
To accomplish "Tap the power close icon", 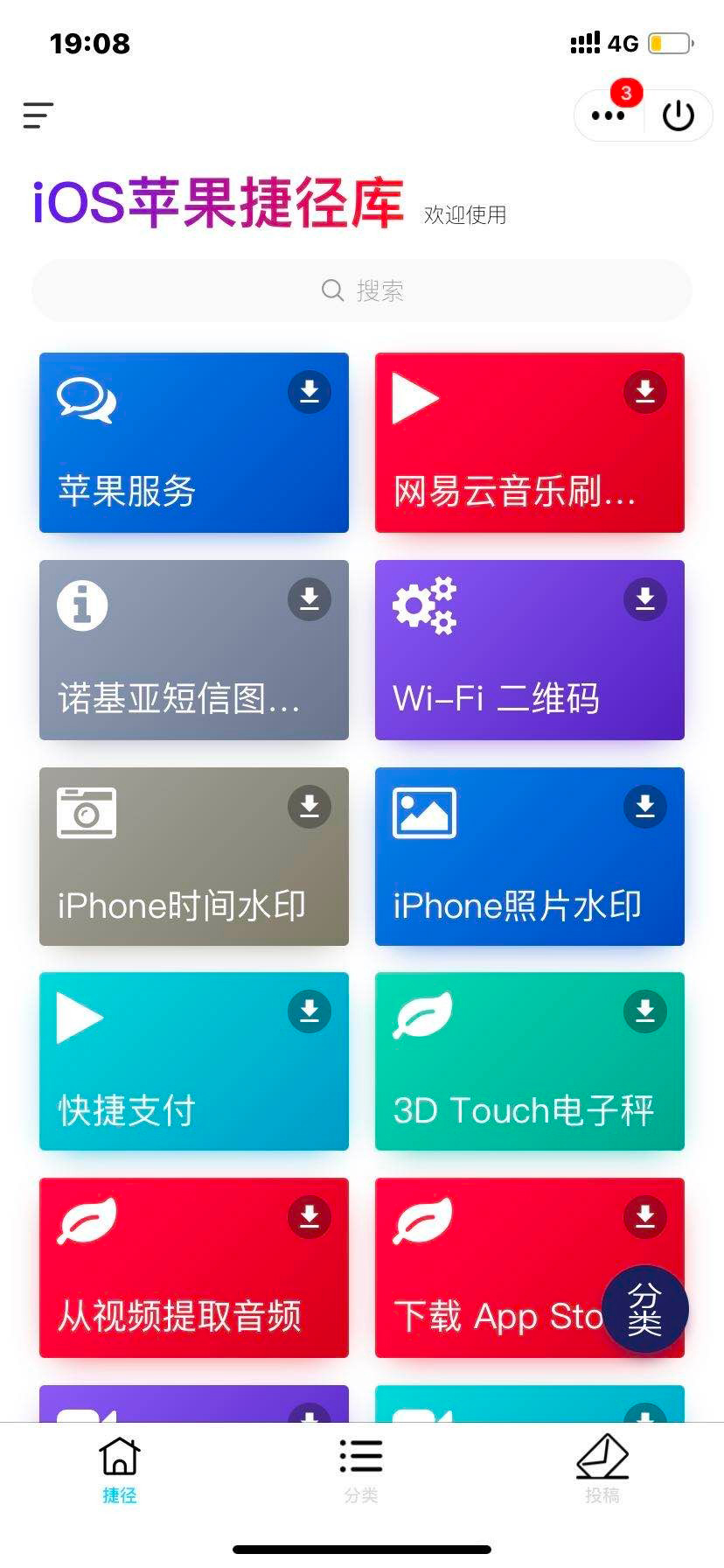I will point(679,115).
